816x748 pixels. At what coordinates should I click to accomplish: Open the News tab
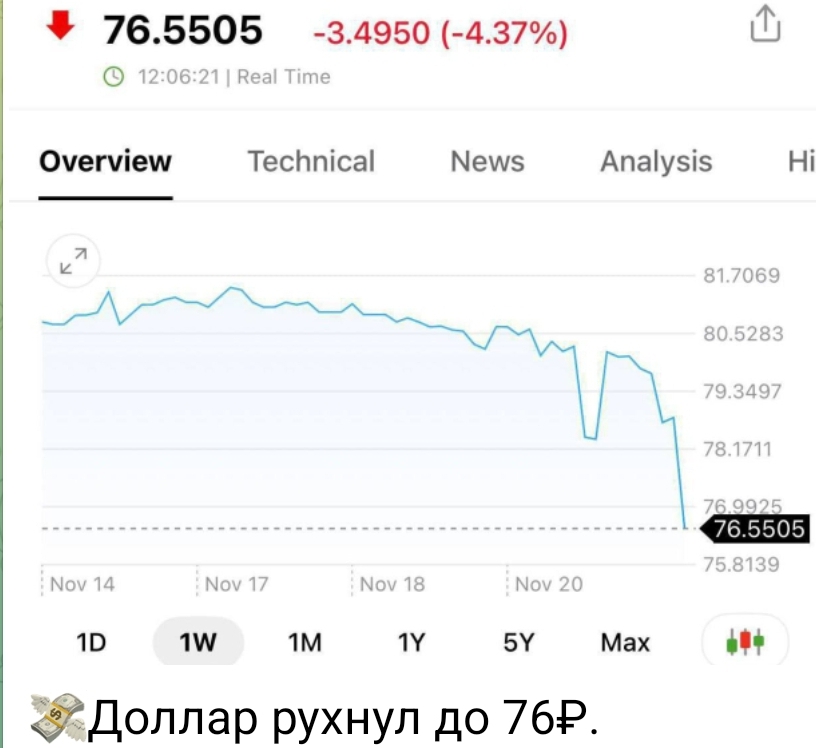tap(487, 162)
